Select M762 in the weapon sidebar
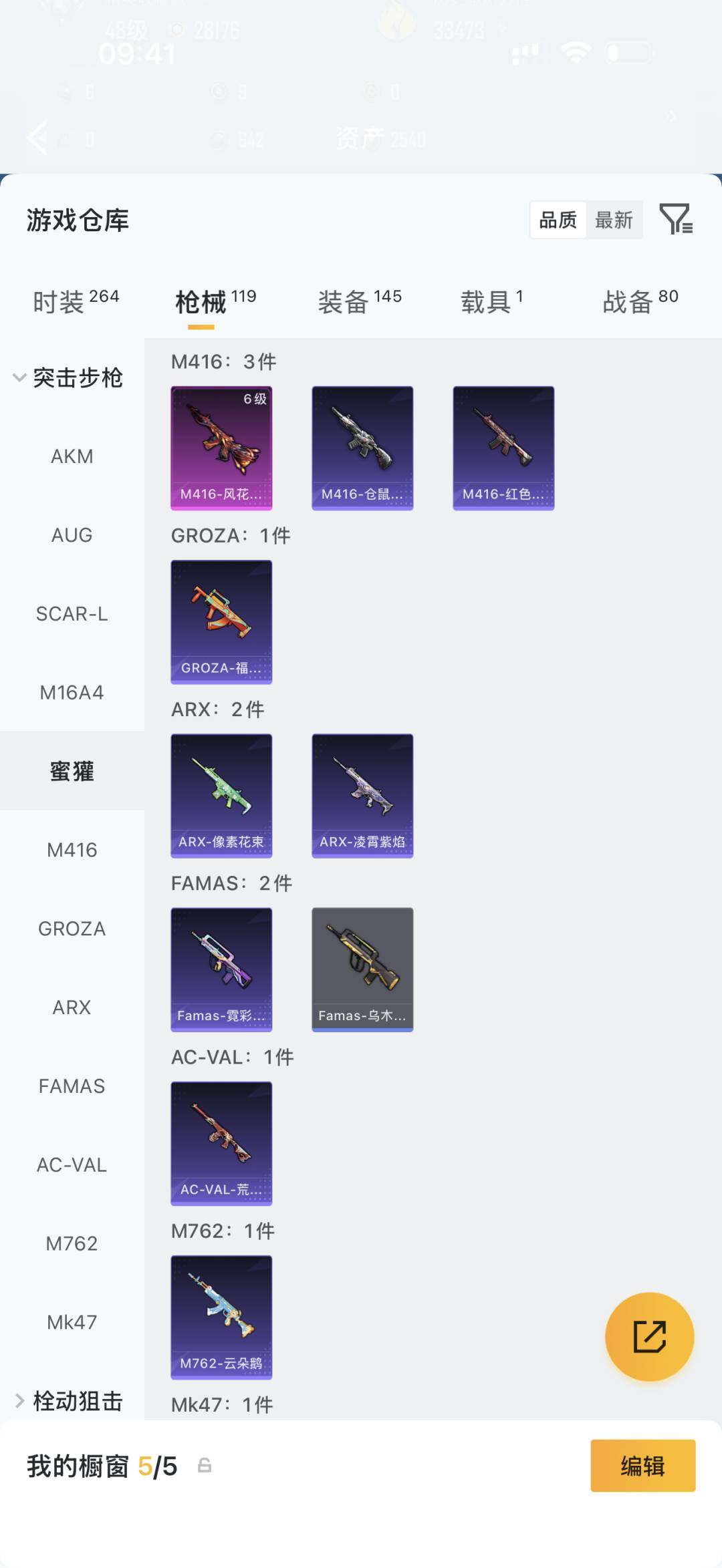Screen dimensions: 722x1568 pyautogui.click(x=72, y=1243)
